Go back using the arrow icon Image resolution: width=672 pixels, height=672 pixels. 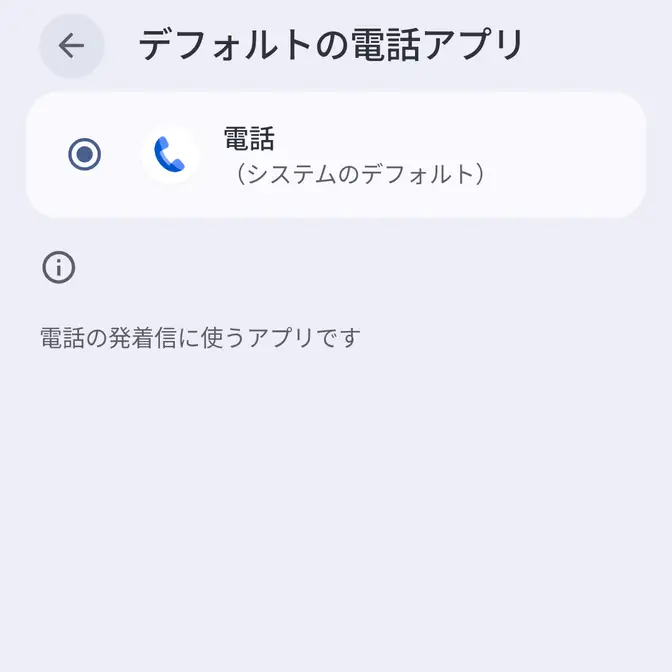(x=71, y=46)
